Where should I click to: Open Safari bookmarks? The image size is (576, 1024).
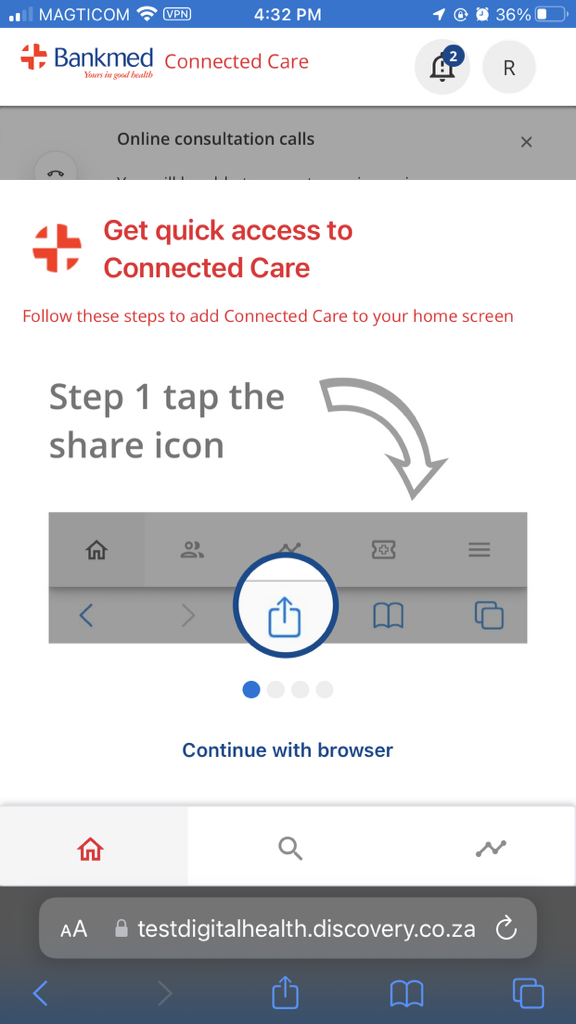click(x=406, y=994)
